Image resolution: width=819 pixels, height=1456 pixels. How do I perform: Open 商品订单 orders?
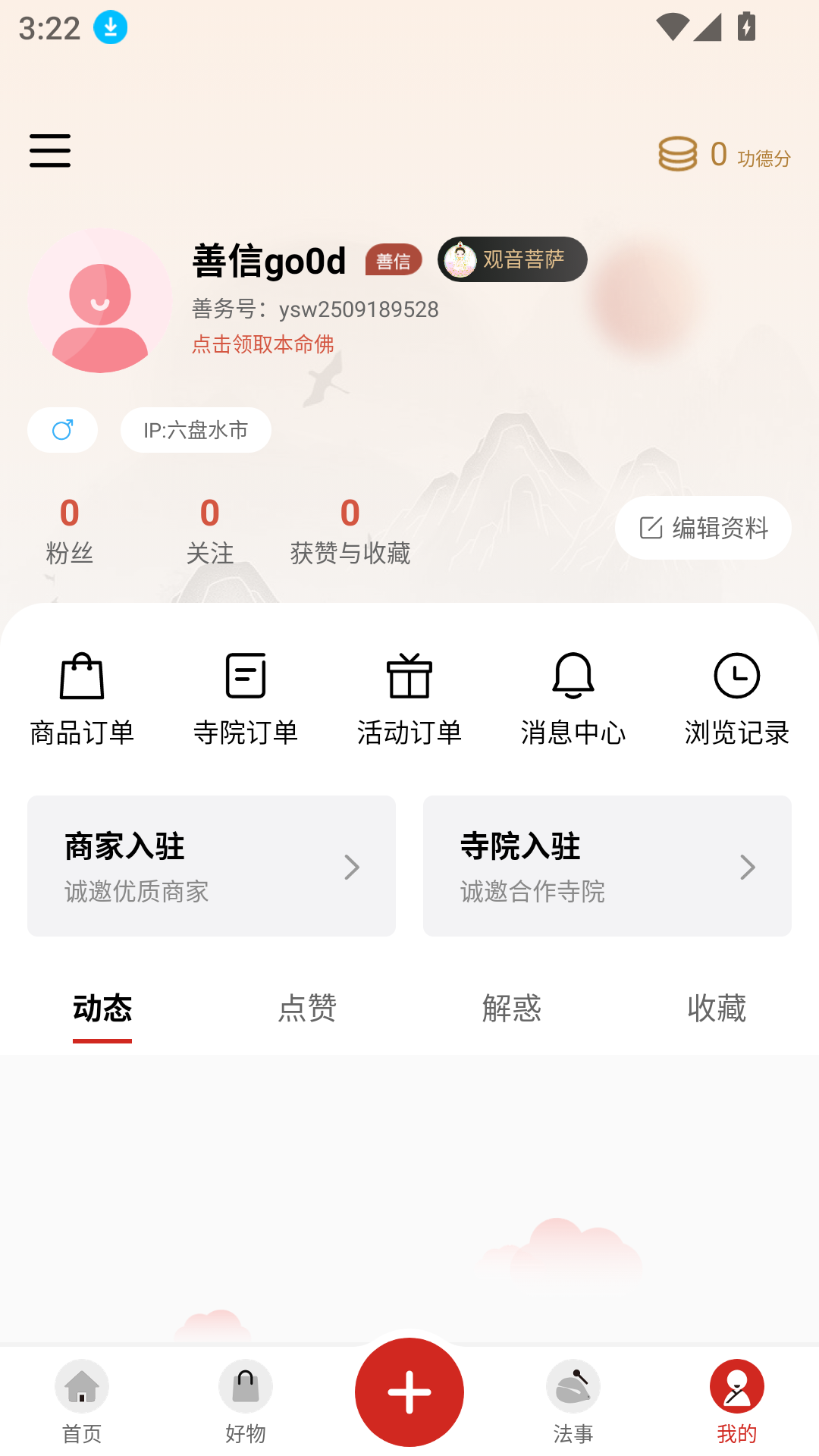pyautogui.click(x=82, y=699)
